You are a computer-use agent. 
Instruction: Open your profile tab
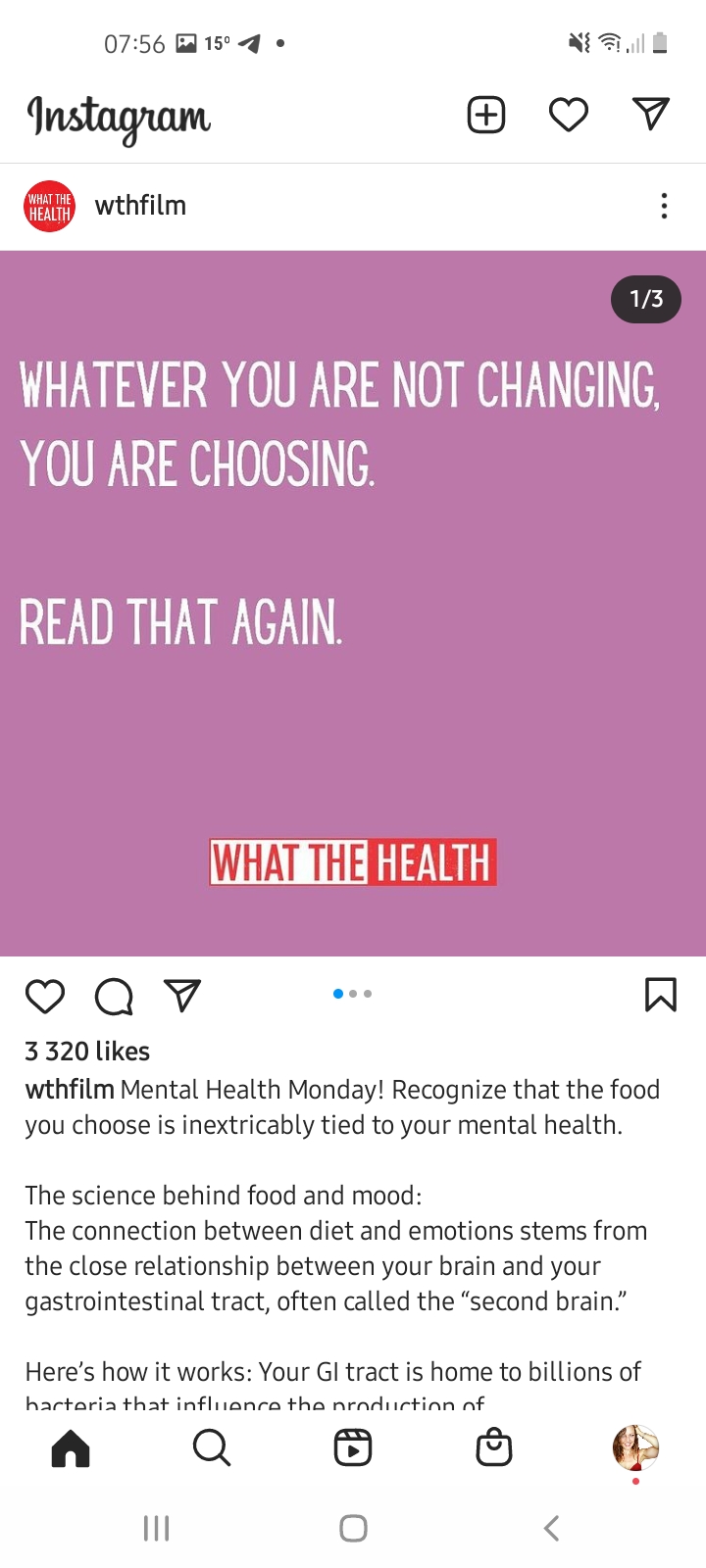pyautogui.click(x=635, y=1447)
